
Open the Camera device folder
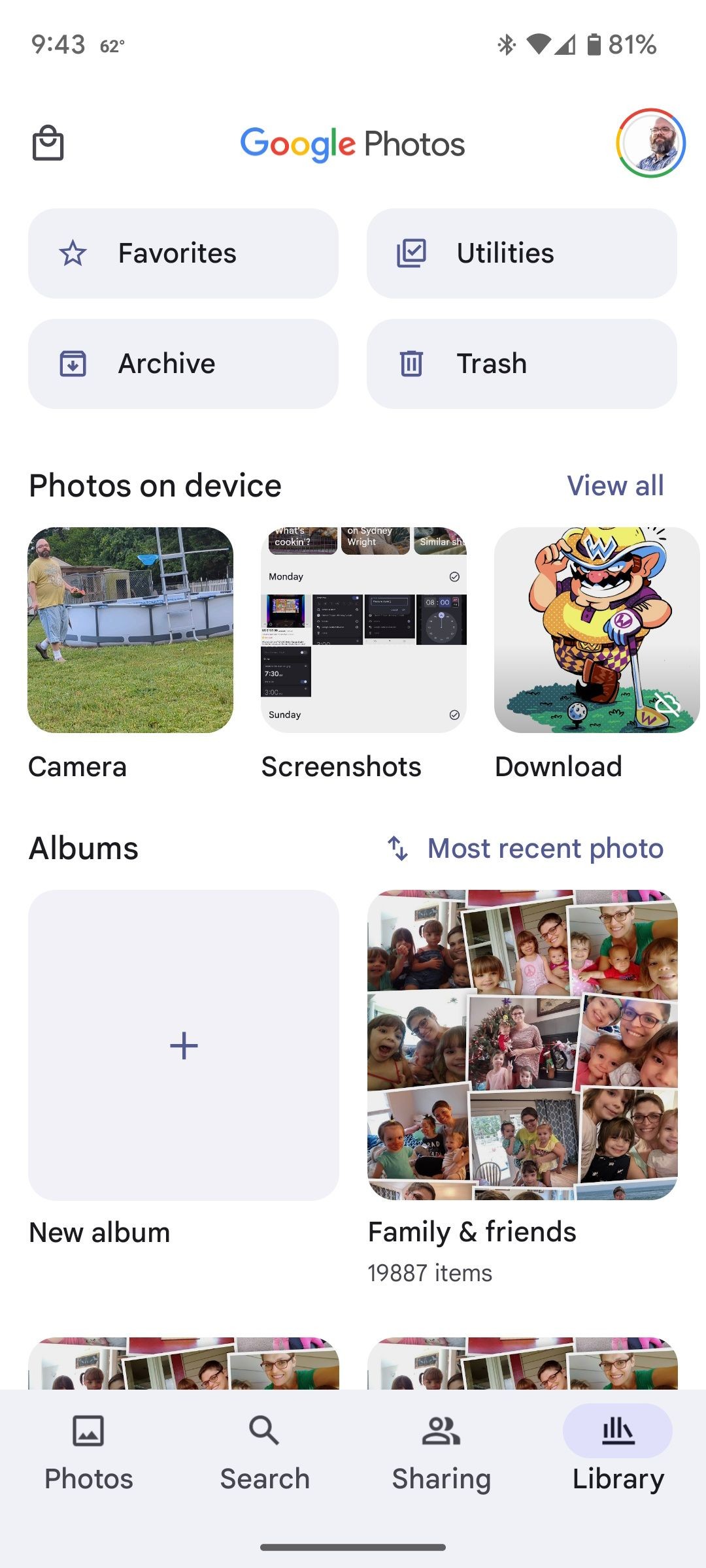click(130, 630)
